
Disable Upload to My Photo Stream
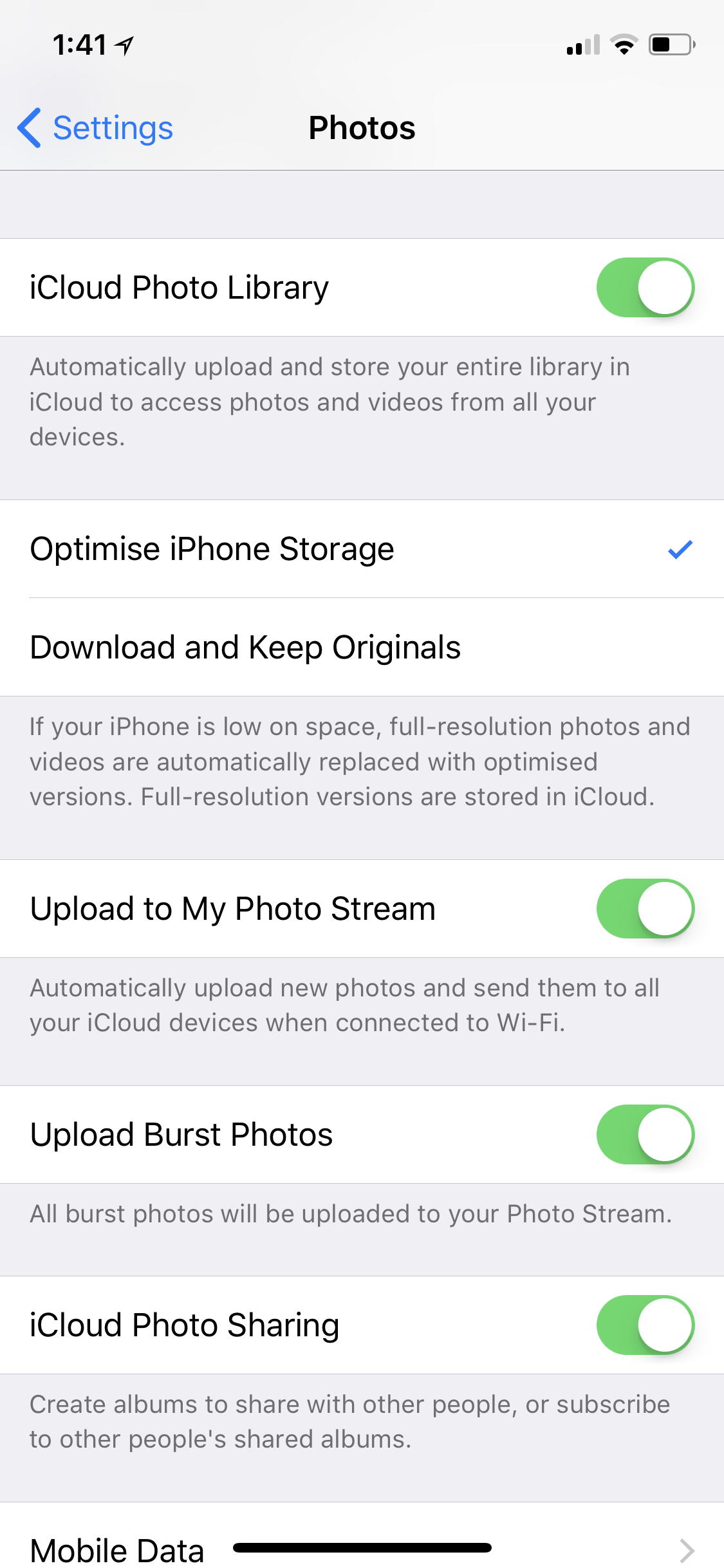click(645, 909)
